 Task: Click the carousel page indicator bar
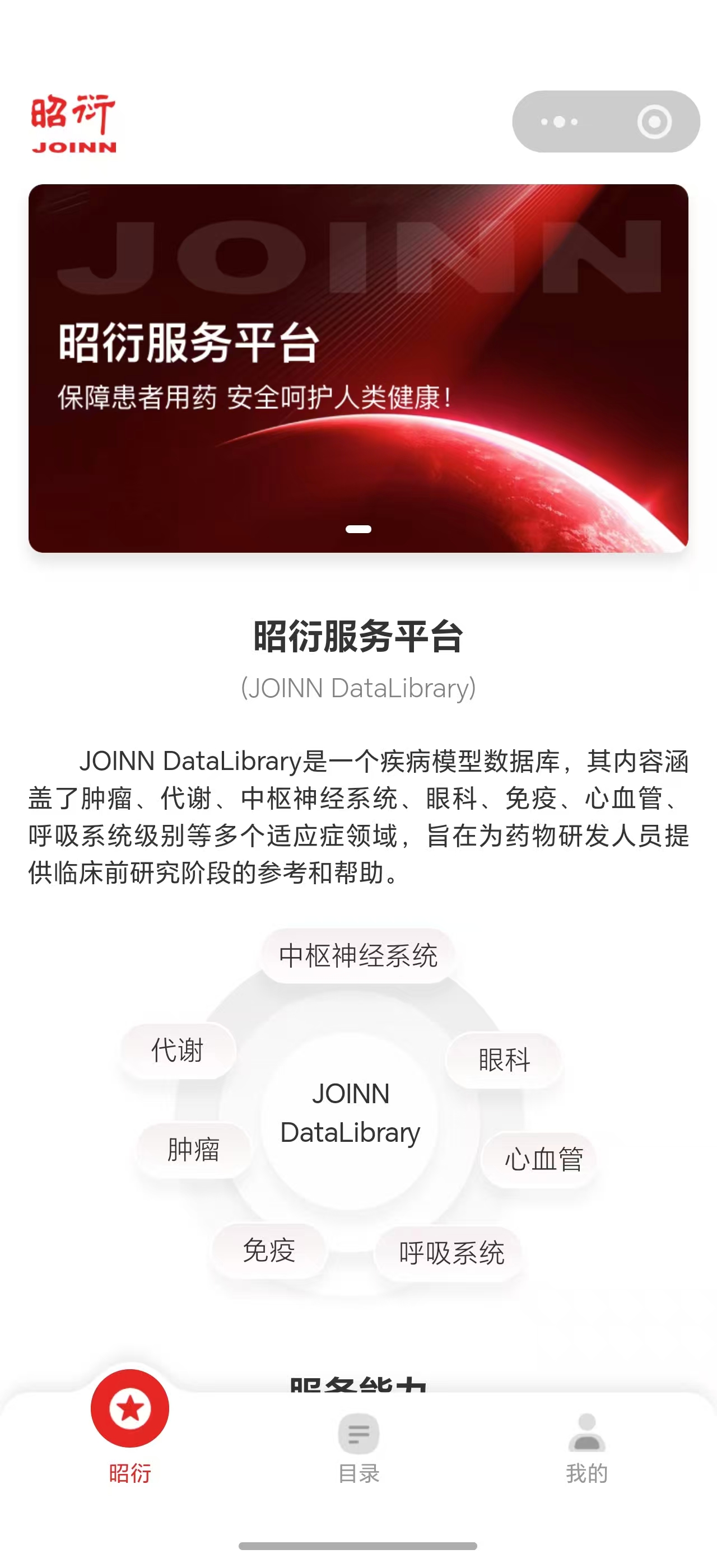click(x=359, y=530)
